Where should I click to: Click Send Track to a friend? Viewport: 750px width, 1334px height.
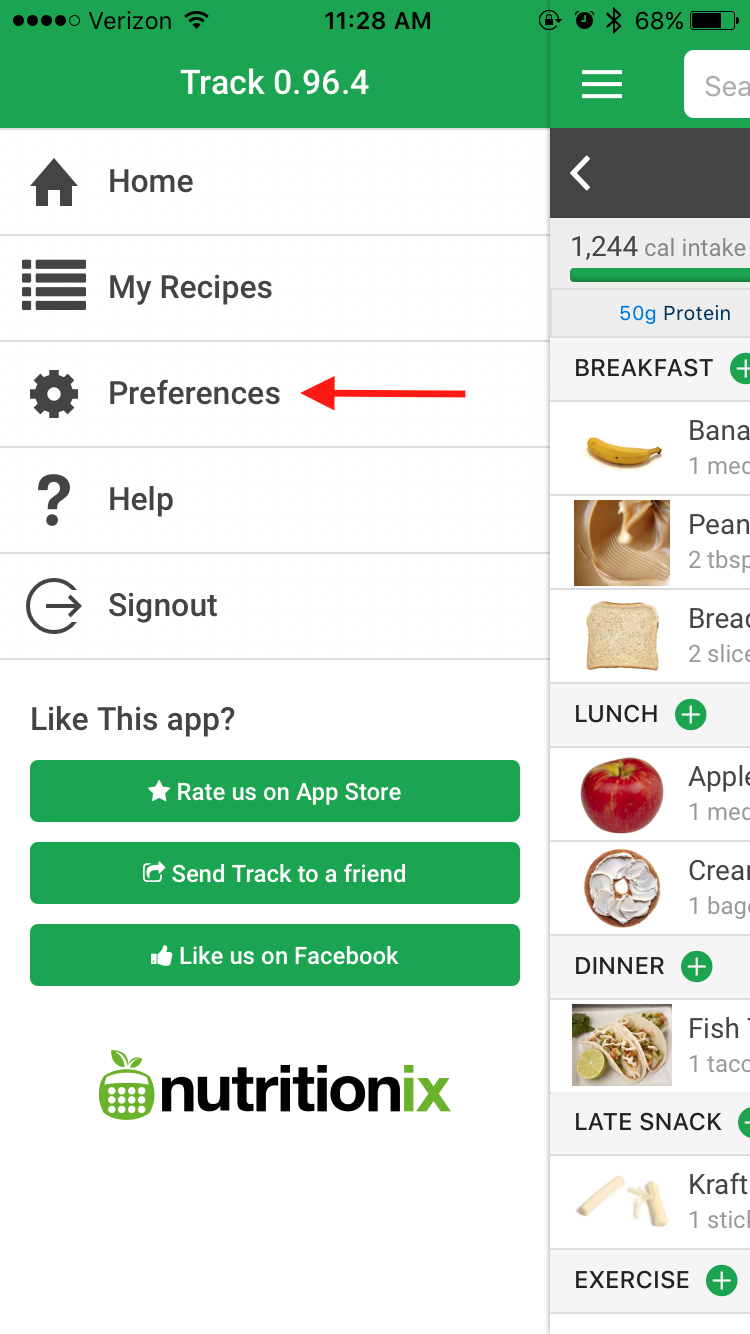[x=275, y=873]
